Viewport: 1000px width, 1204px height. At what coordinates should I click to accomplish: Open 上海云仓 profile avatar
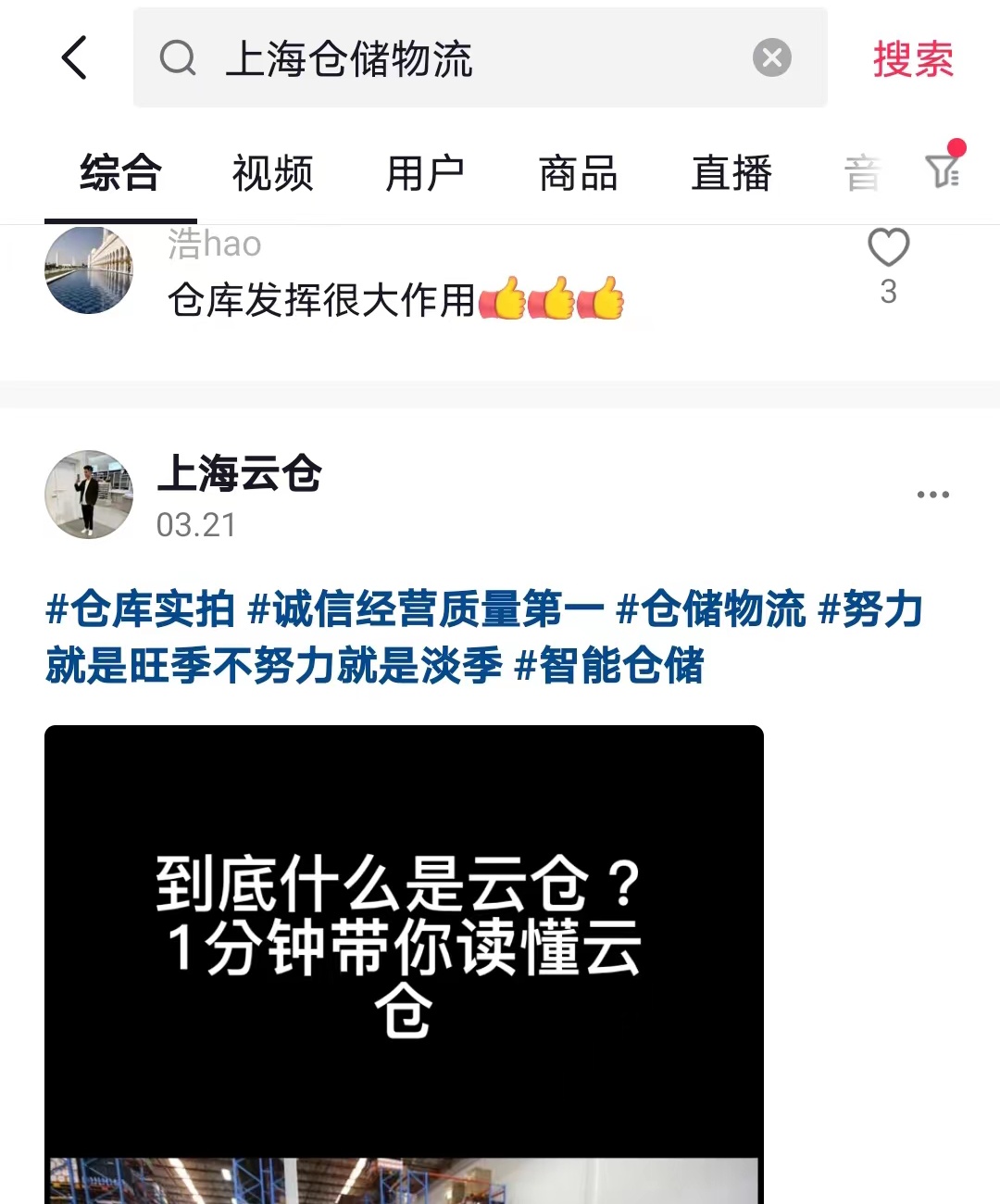tap(89, 495)
